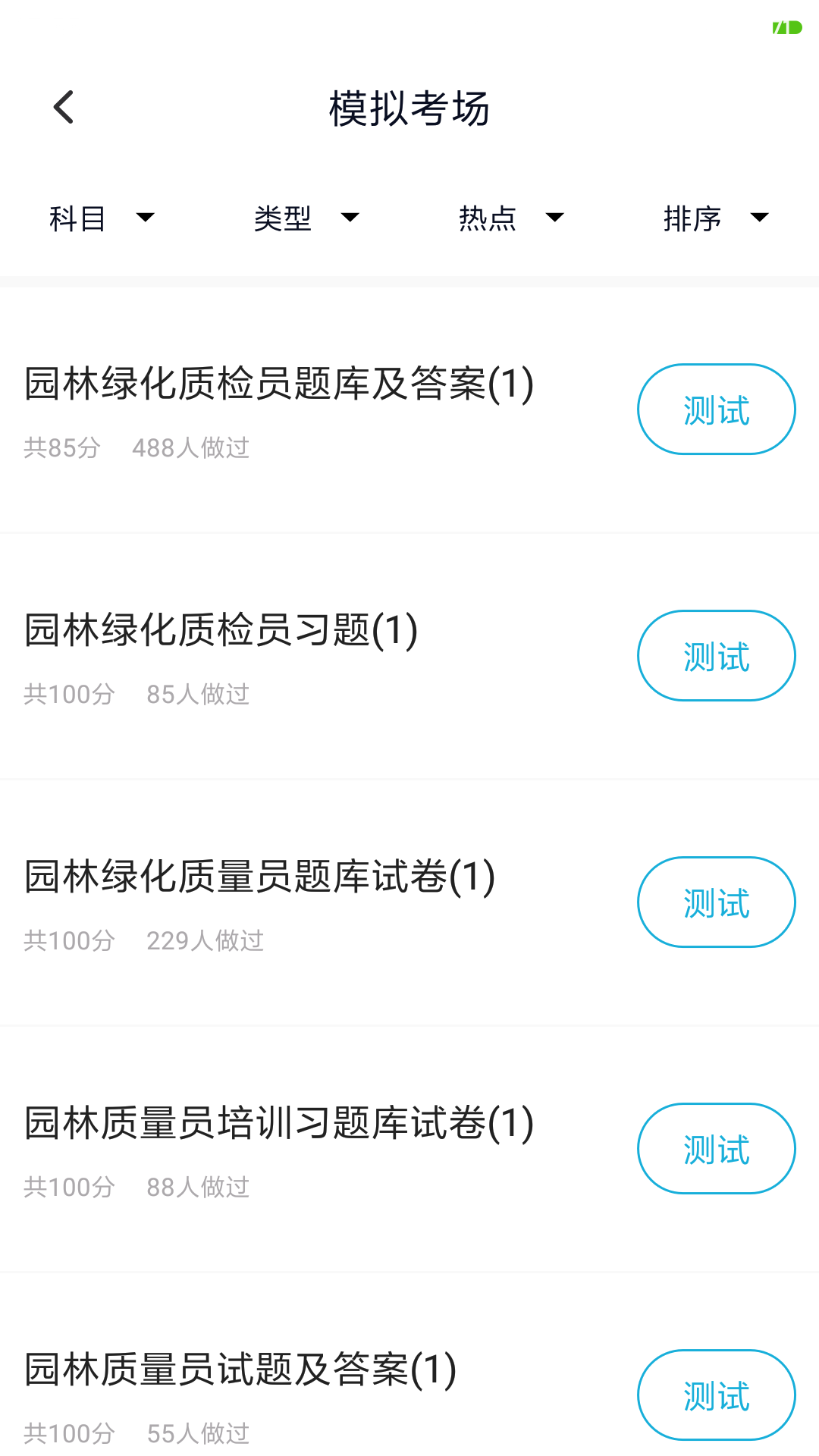Image resolution: width=819 pixels, height=1456 pixels.
Task: Start 测试 for 园林绿化质检员题库及答案(1)
Action: click(716, 409)
